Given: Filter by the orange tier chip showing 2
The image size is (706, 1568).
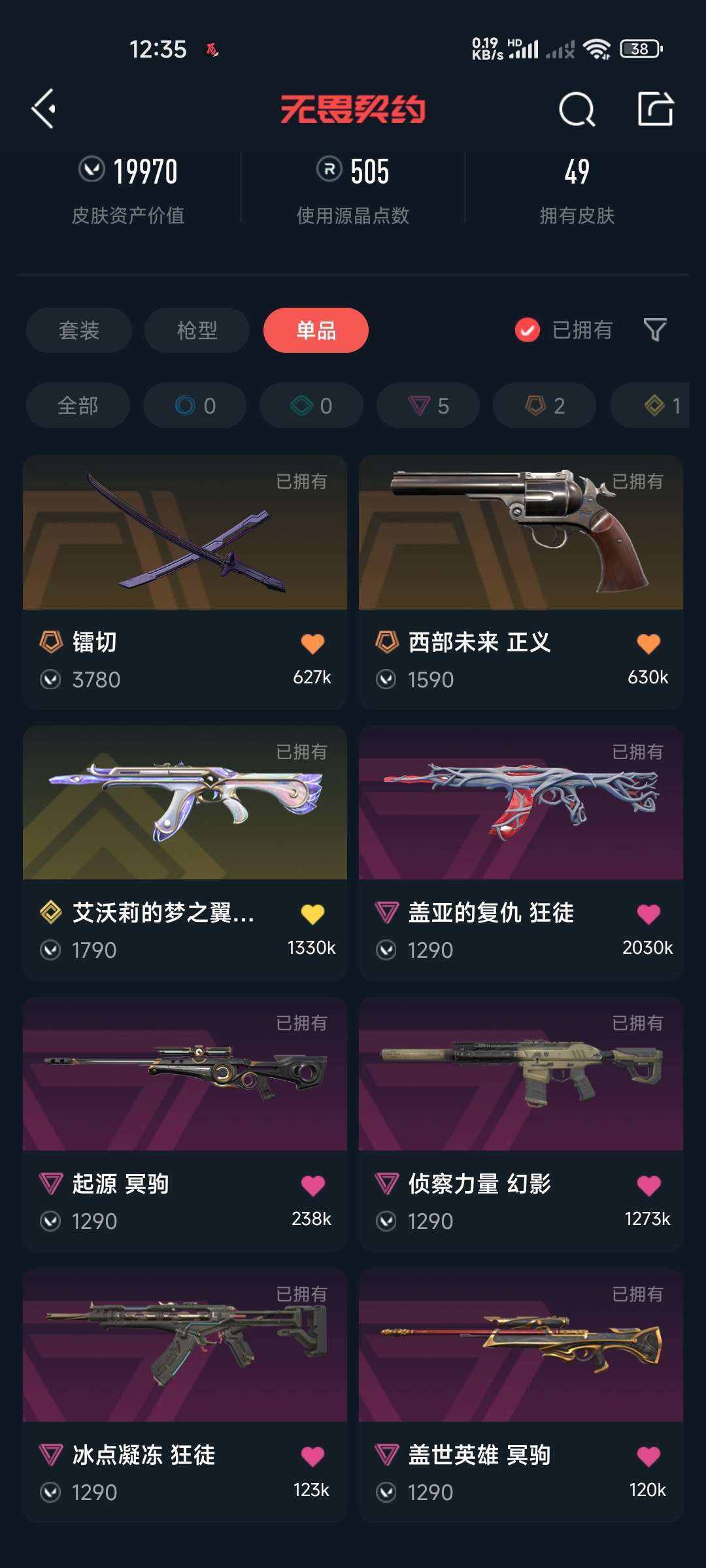Looking at the screenshot, I should [545, 406].
